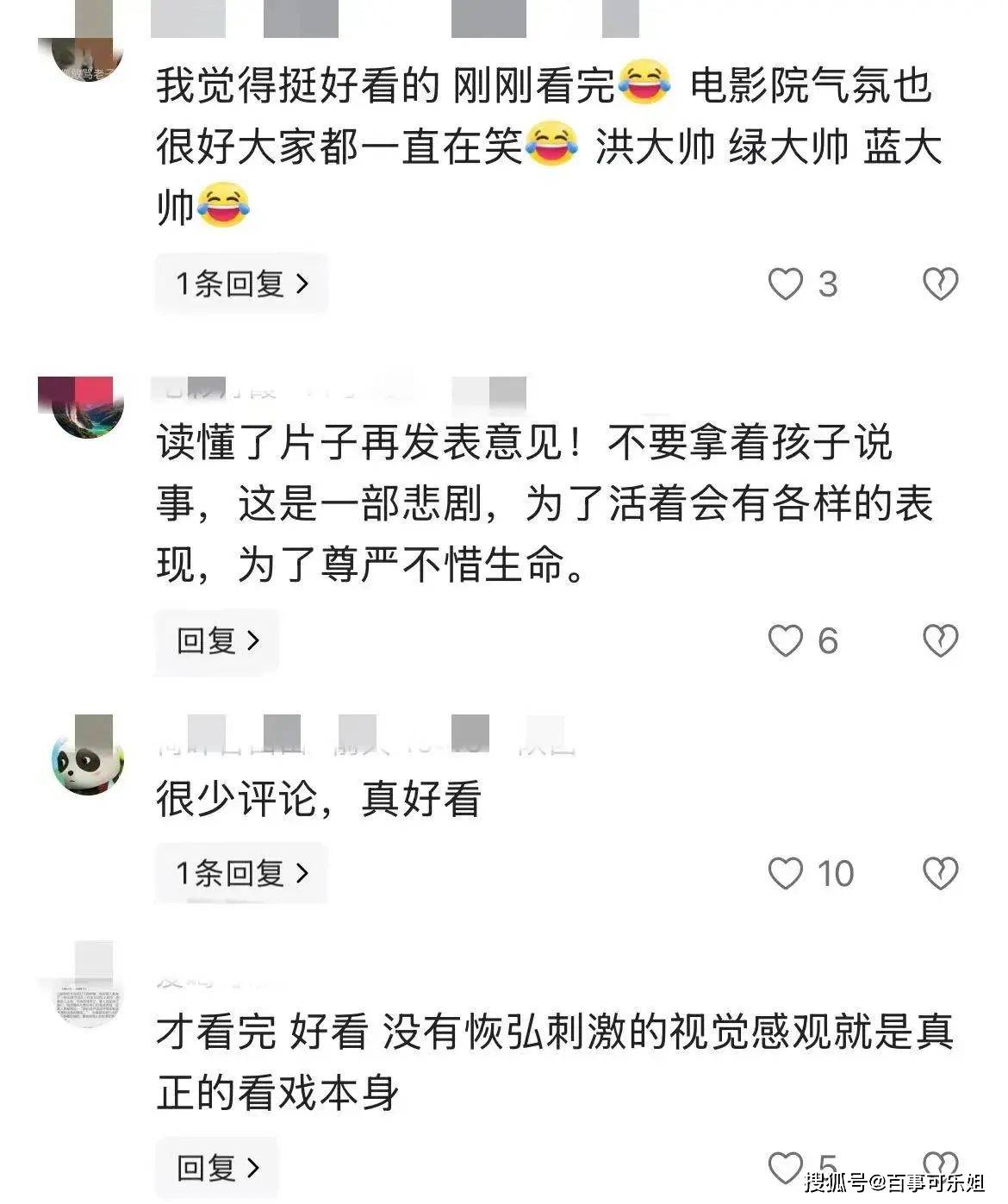Expand the 1 reply under the 洪大帅 comment
Screen dimensions: 1008x1204
(x=241, y=284)
